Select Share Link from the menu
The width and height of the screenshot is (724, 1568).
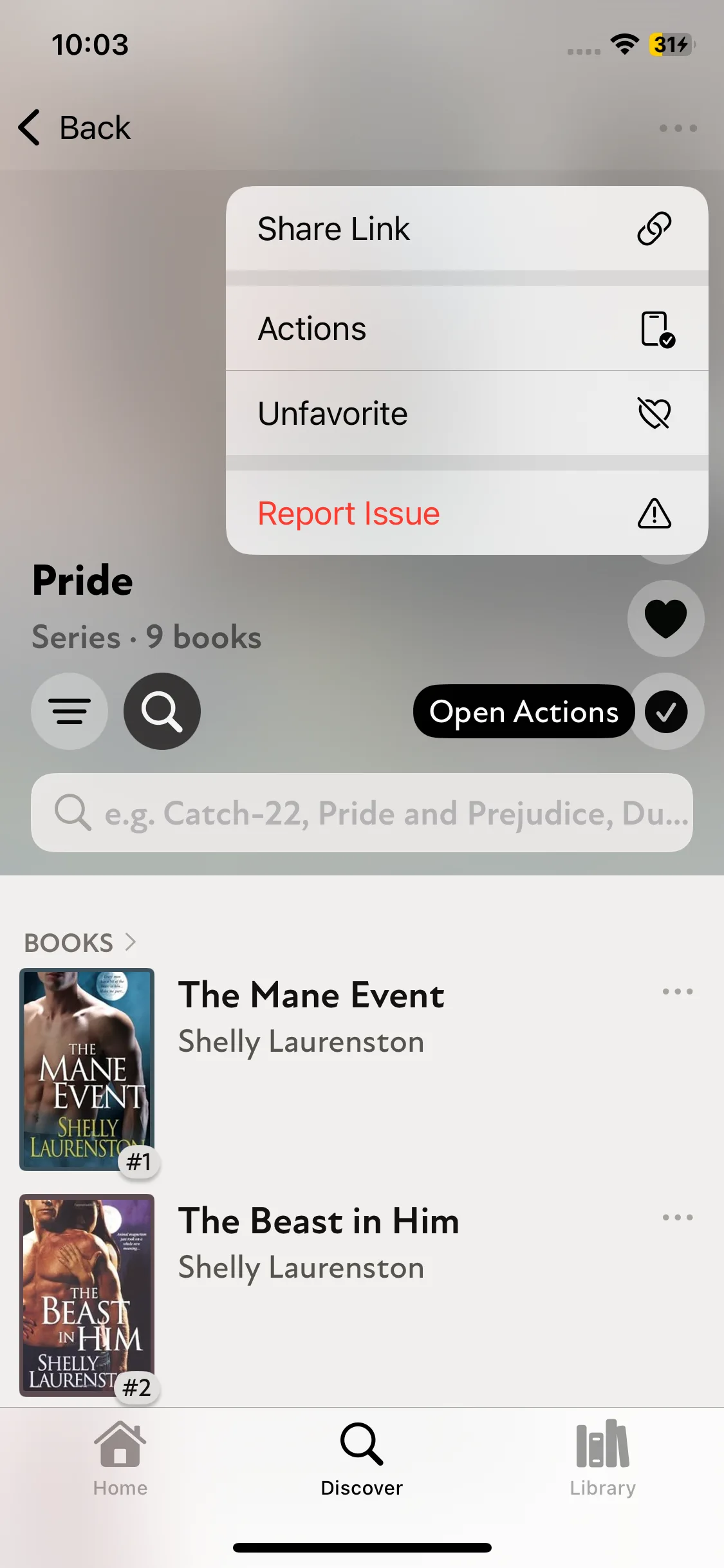point(467,229)
